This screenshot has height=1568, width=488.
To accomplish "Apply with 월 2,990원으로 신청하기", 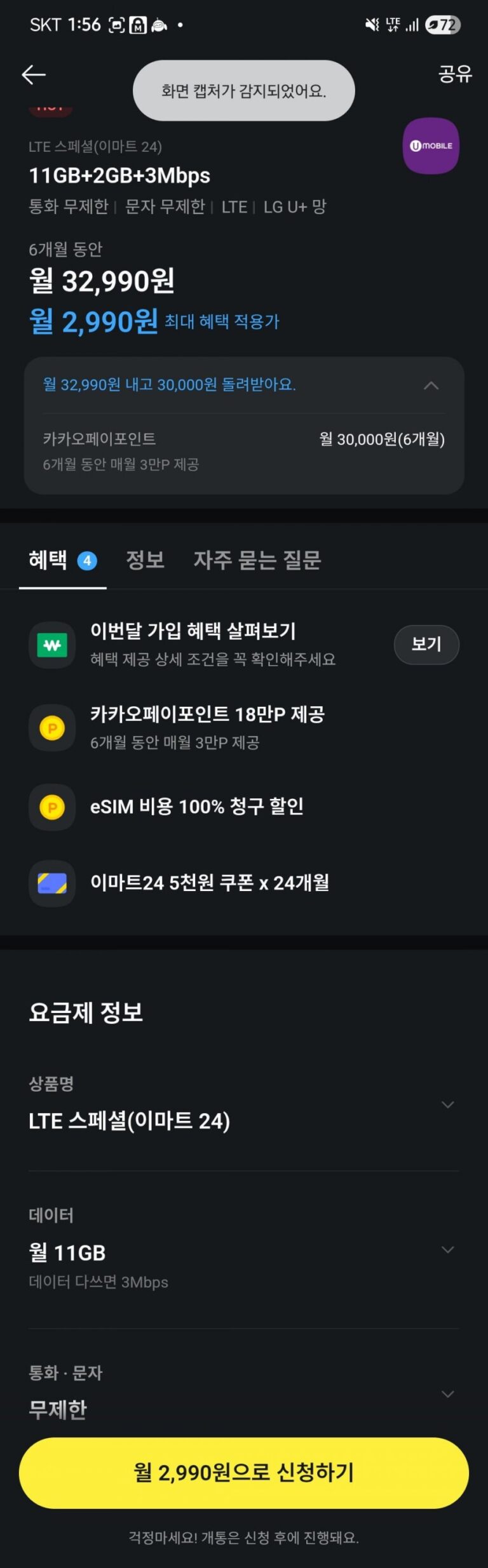I will pyautogui.click(x=244, y=1472).
